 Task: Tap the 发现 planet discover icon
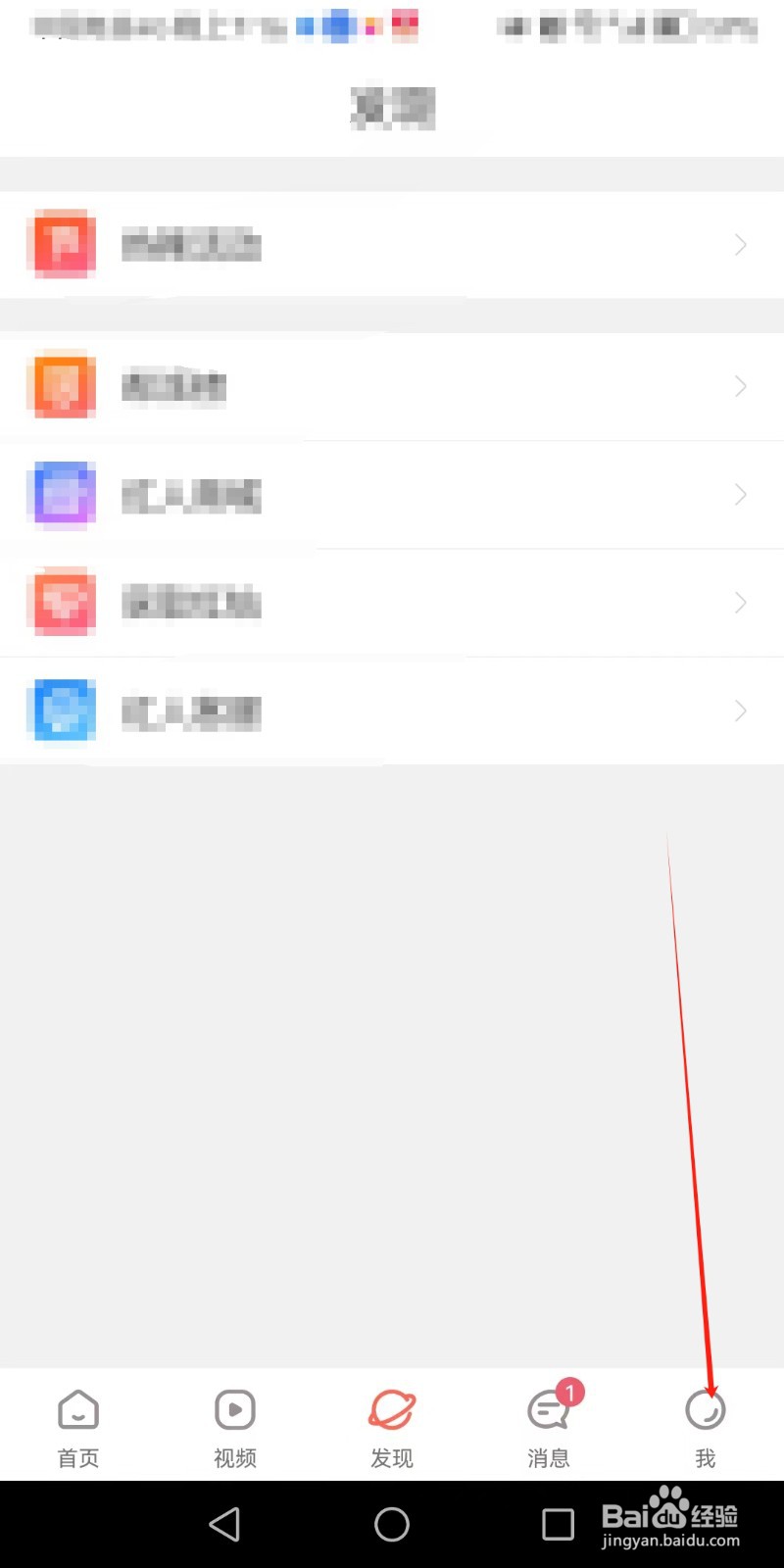[x=392, y=1409]
